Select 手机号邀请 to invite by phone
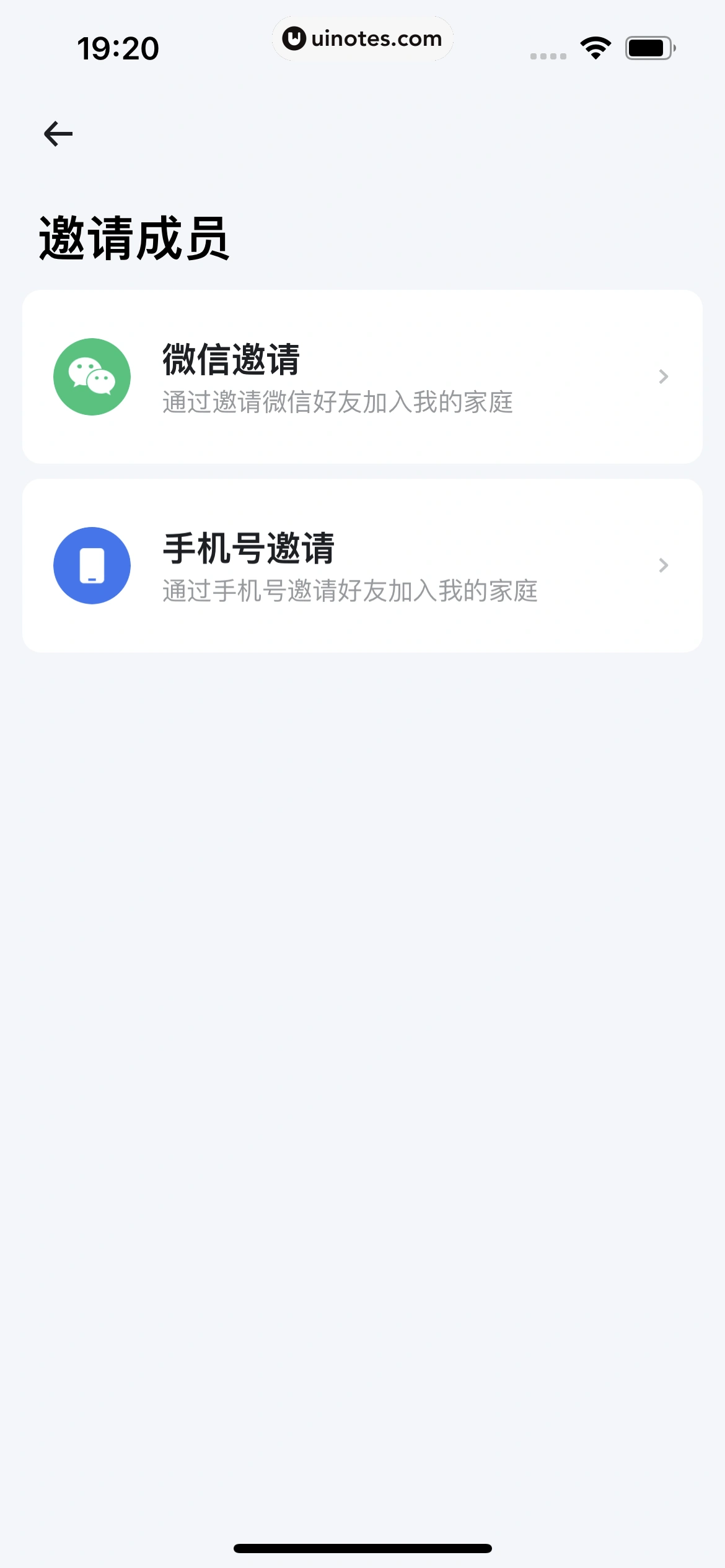This screenshot has height=1568, width=725. pyautogui.click(x=362, y=565)
